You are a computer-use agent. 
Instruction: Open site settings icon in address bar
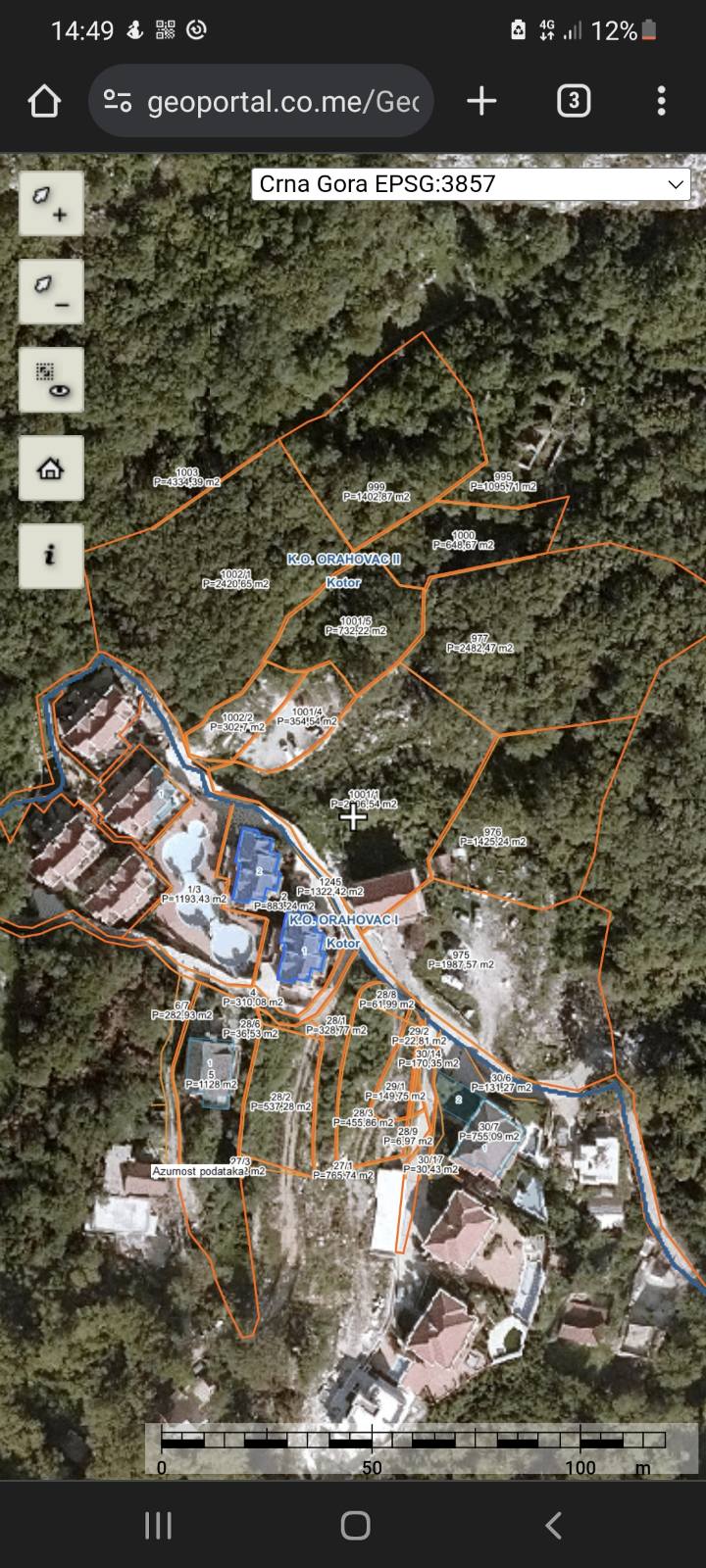pos(118,100)
